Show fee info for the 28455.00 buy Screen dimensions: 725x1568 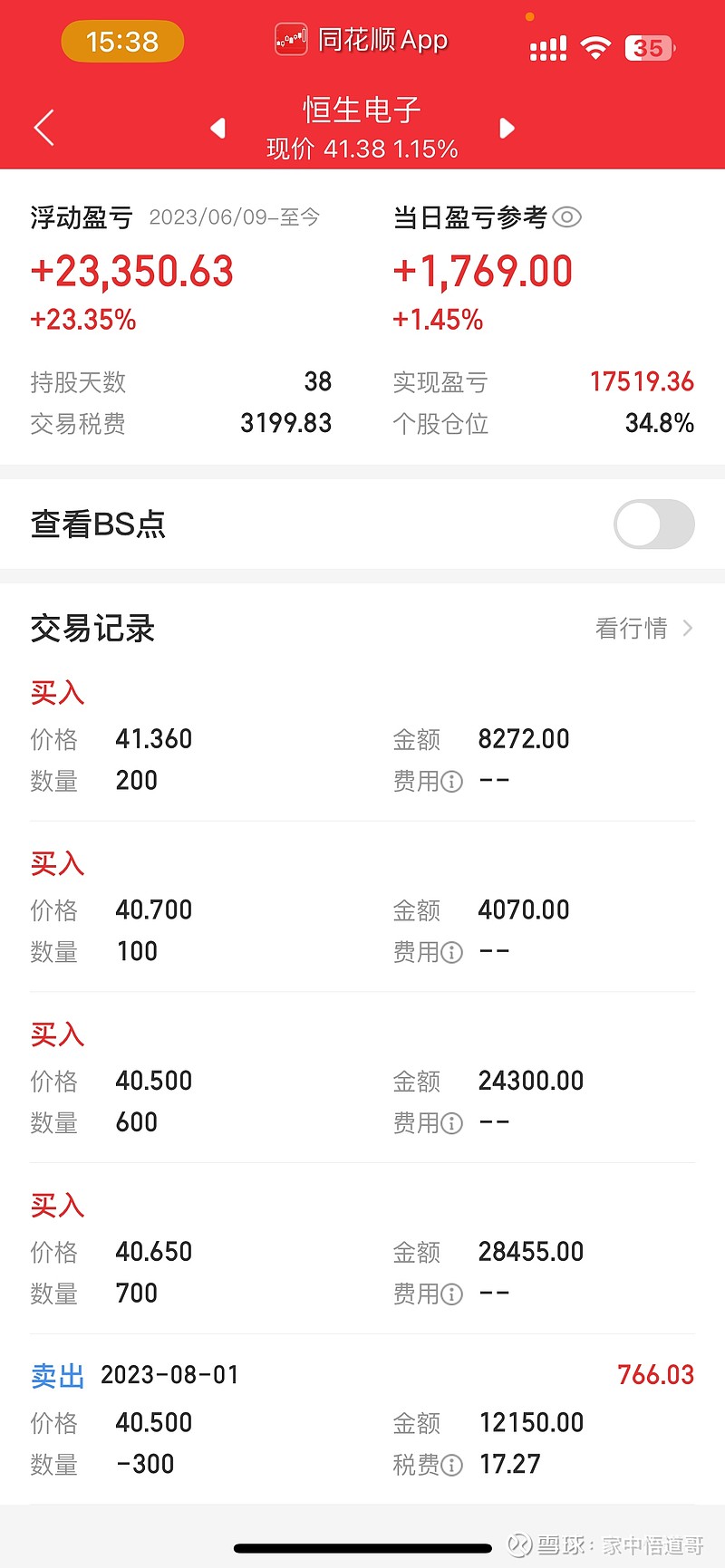451,1294
